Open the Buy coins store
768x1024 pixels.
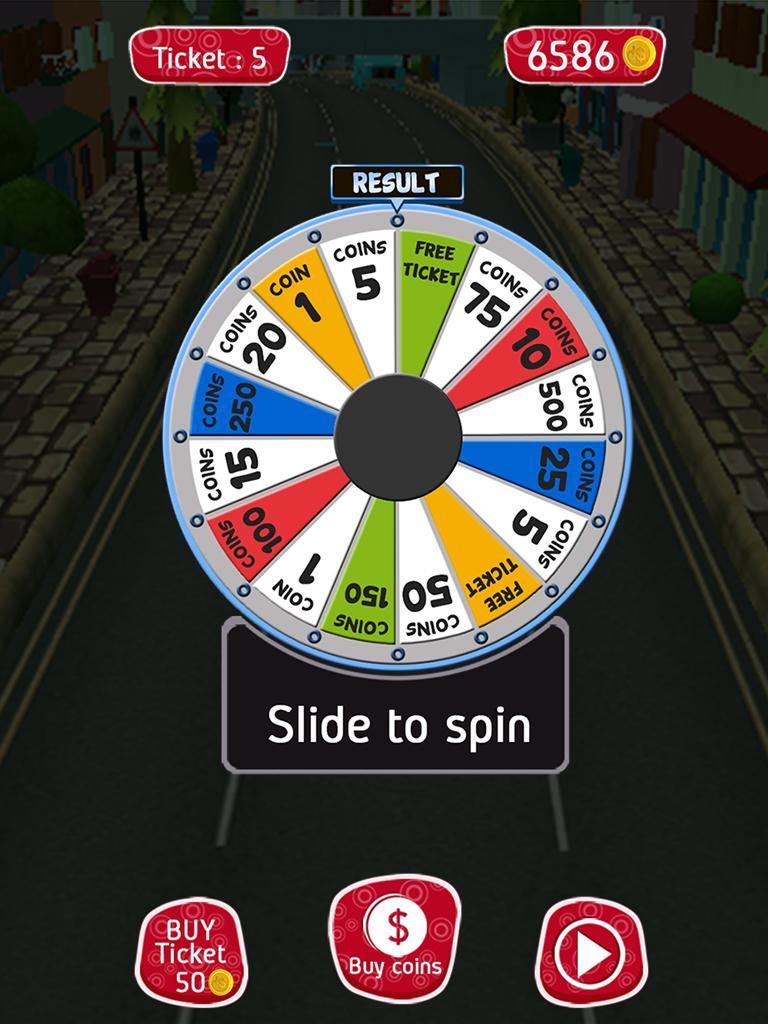point(395,938)
